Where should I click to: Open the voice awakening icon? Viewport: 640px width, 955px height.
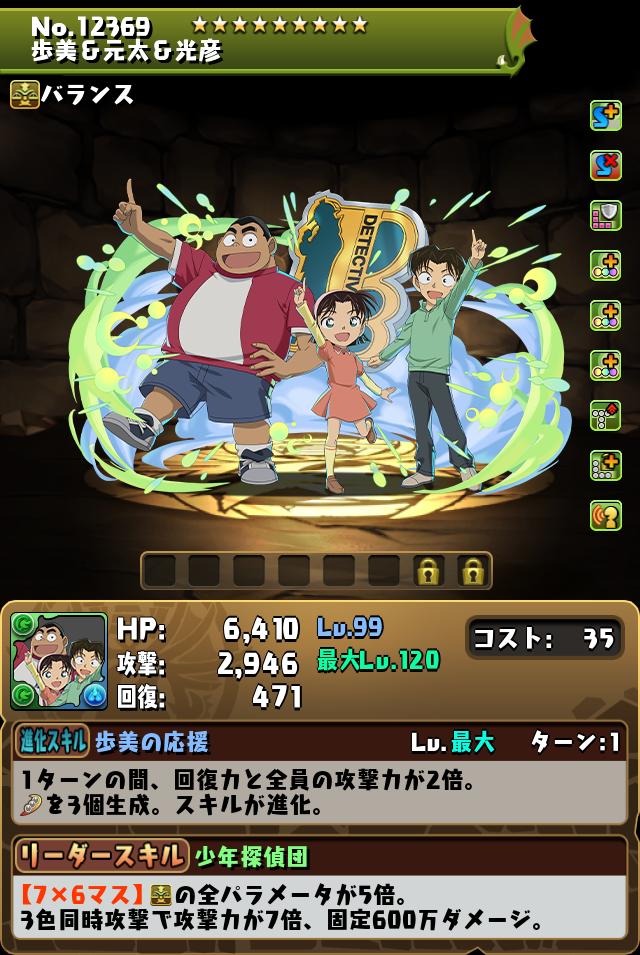(x=605, y=515)
